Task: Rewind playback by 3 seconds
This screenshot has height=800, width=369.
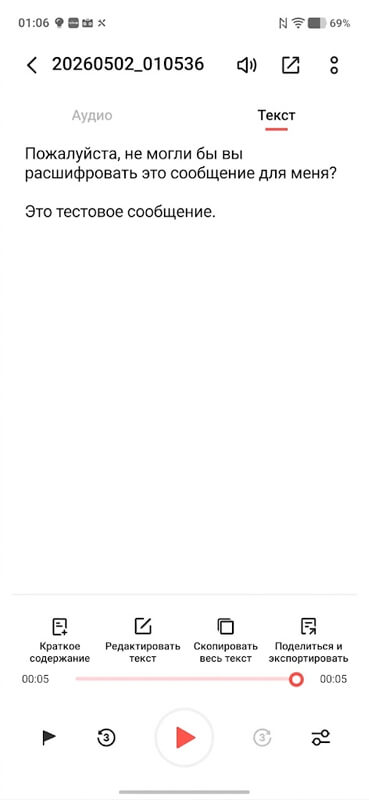Action: coord(106,737)
